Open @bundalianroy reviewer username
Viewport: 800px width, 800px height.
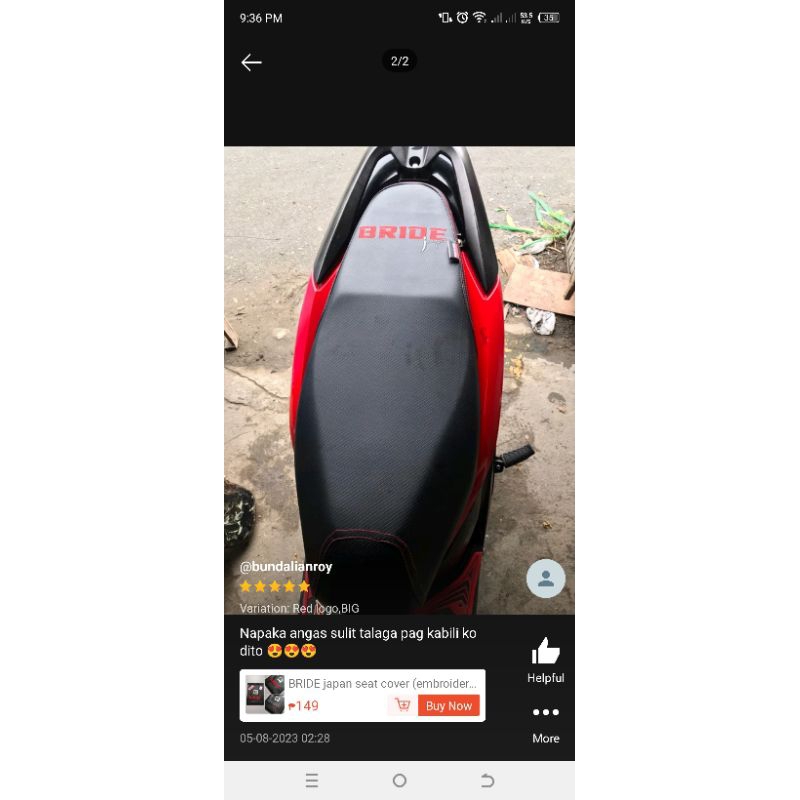(286, 566)
